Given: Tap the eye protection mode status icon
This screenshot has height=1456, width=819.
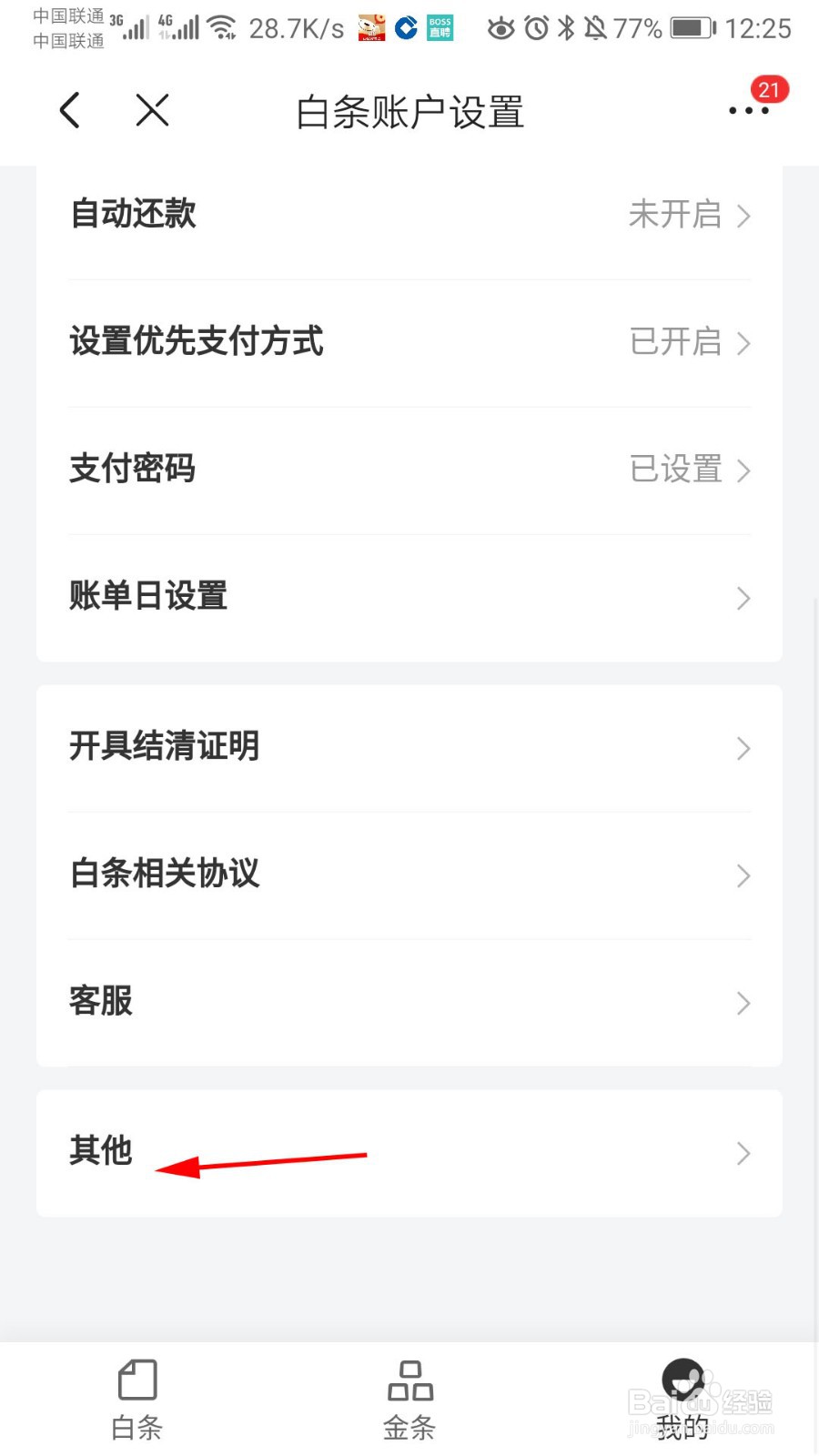Looking at the screenshot, I should (501, 28).
